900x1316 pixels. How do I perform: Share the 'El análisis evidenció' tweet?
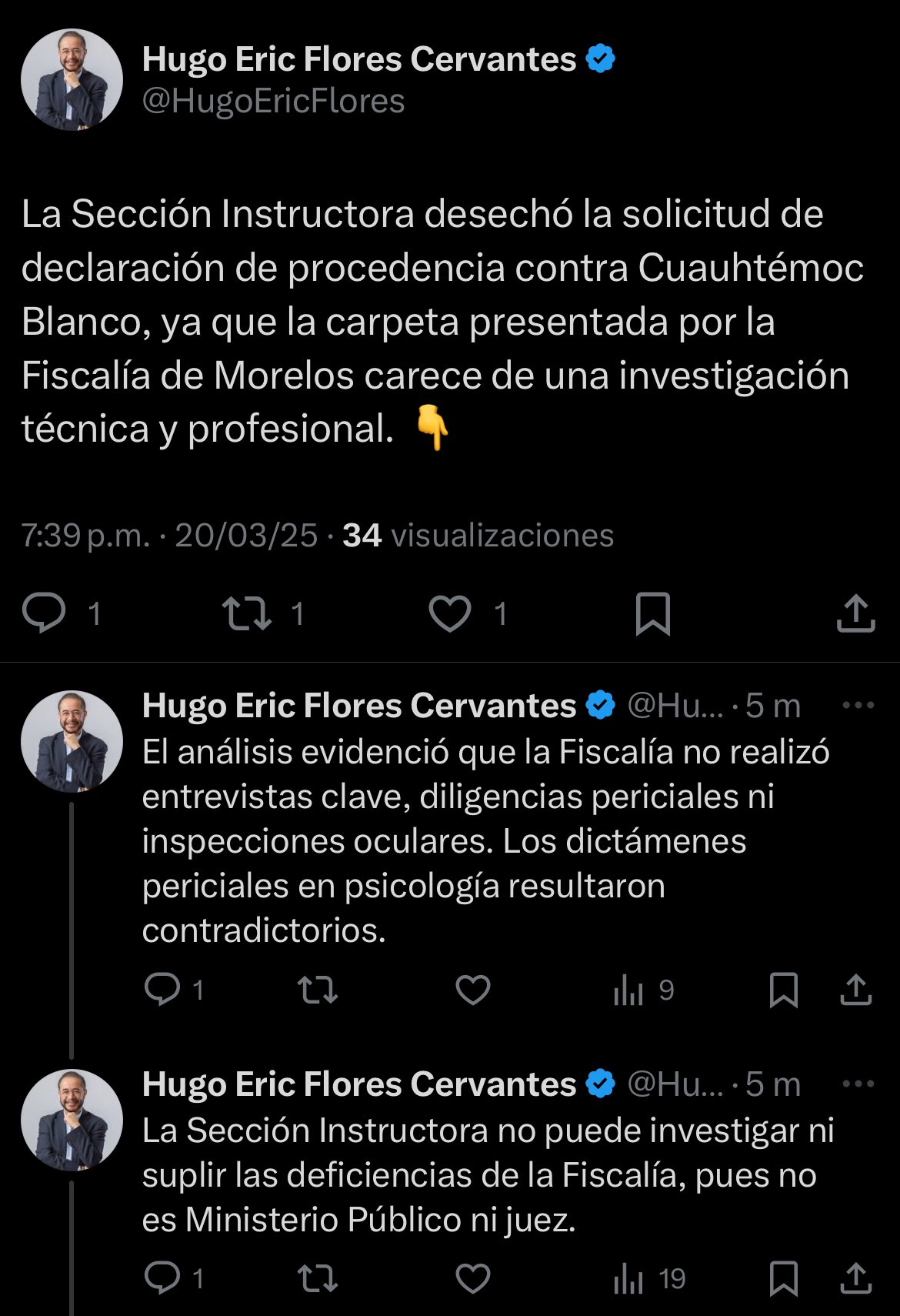[x=855, y=990]
